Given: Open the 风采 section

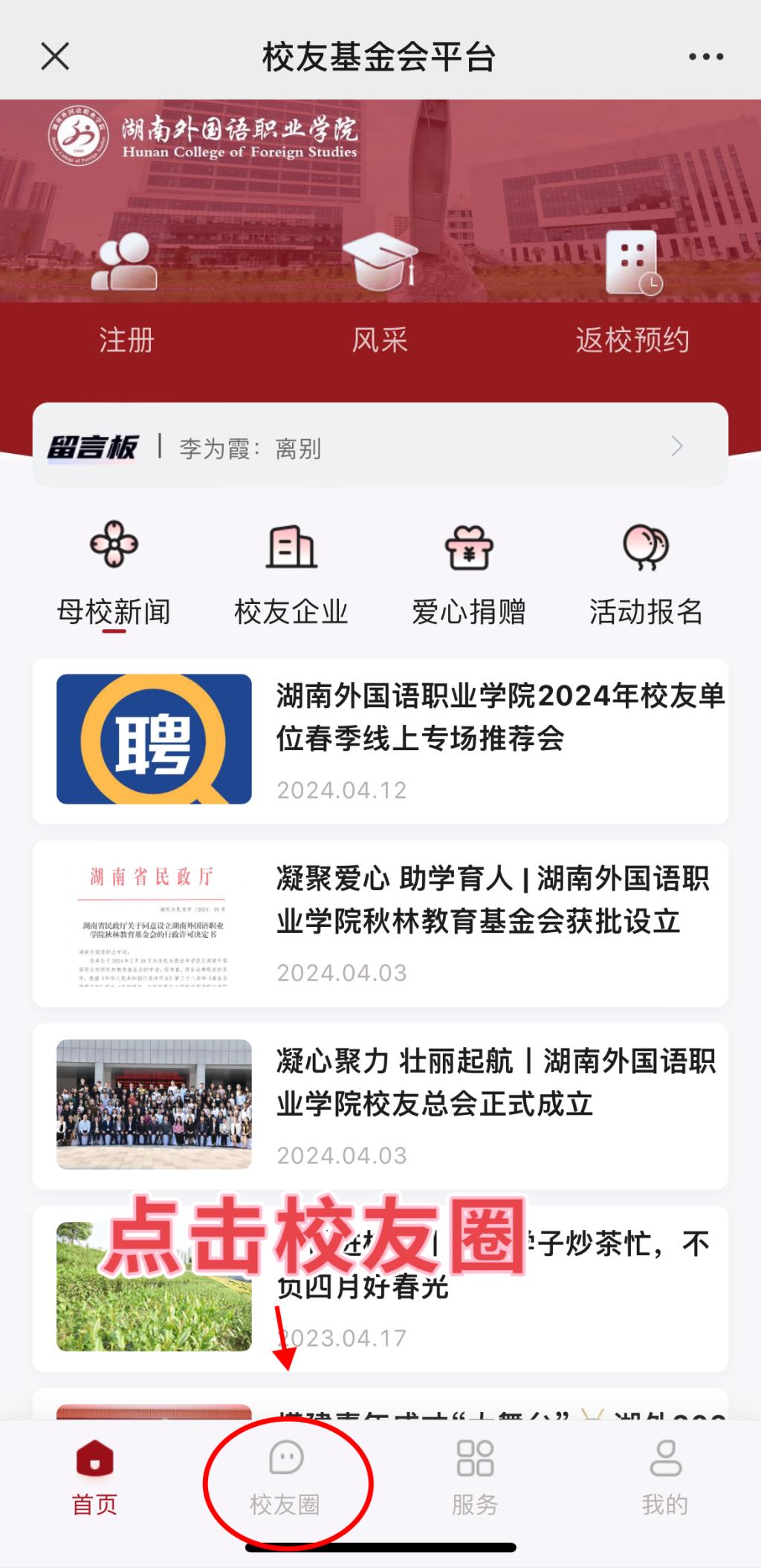Looking at the screenshot, I should pos(380,297).
